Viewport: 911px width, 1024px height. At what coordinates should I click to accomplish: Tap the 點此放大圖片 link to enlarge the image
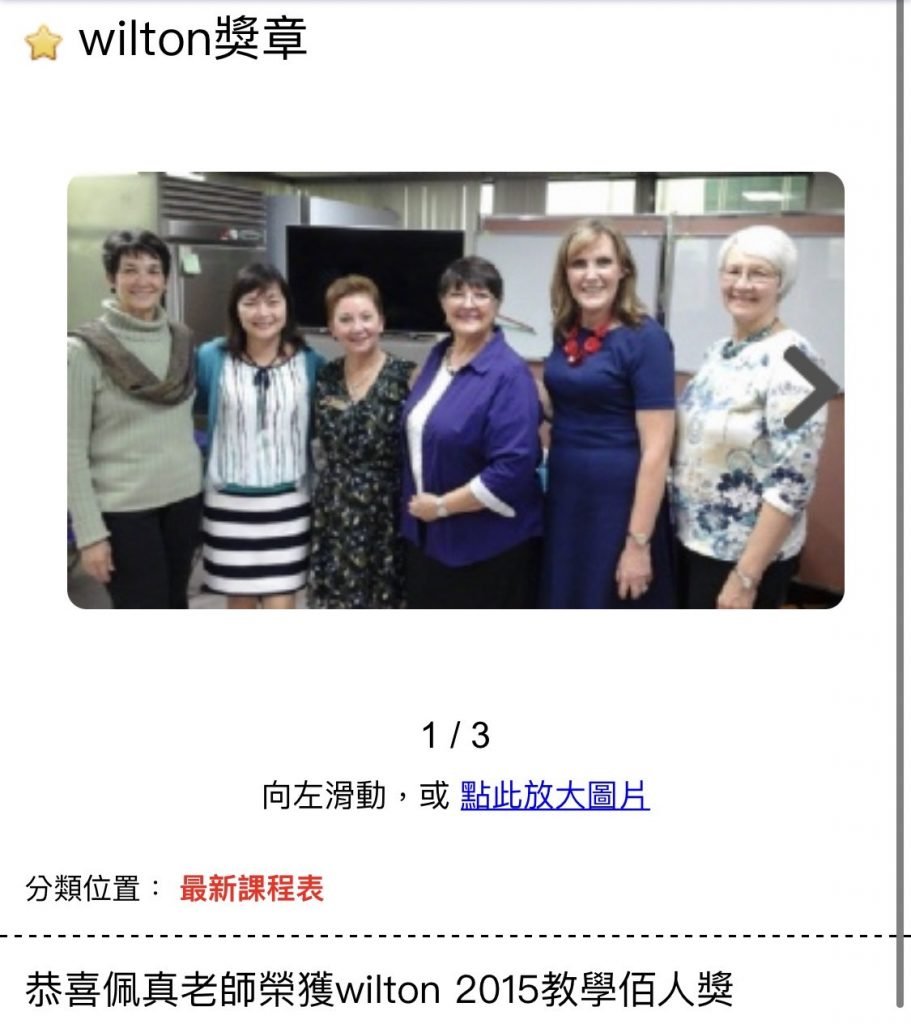pos(554,796)
